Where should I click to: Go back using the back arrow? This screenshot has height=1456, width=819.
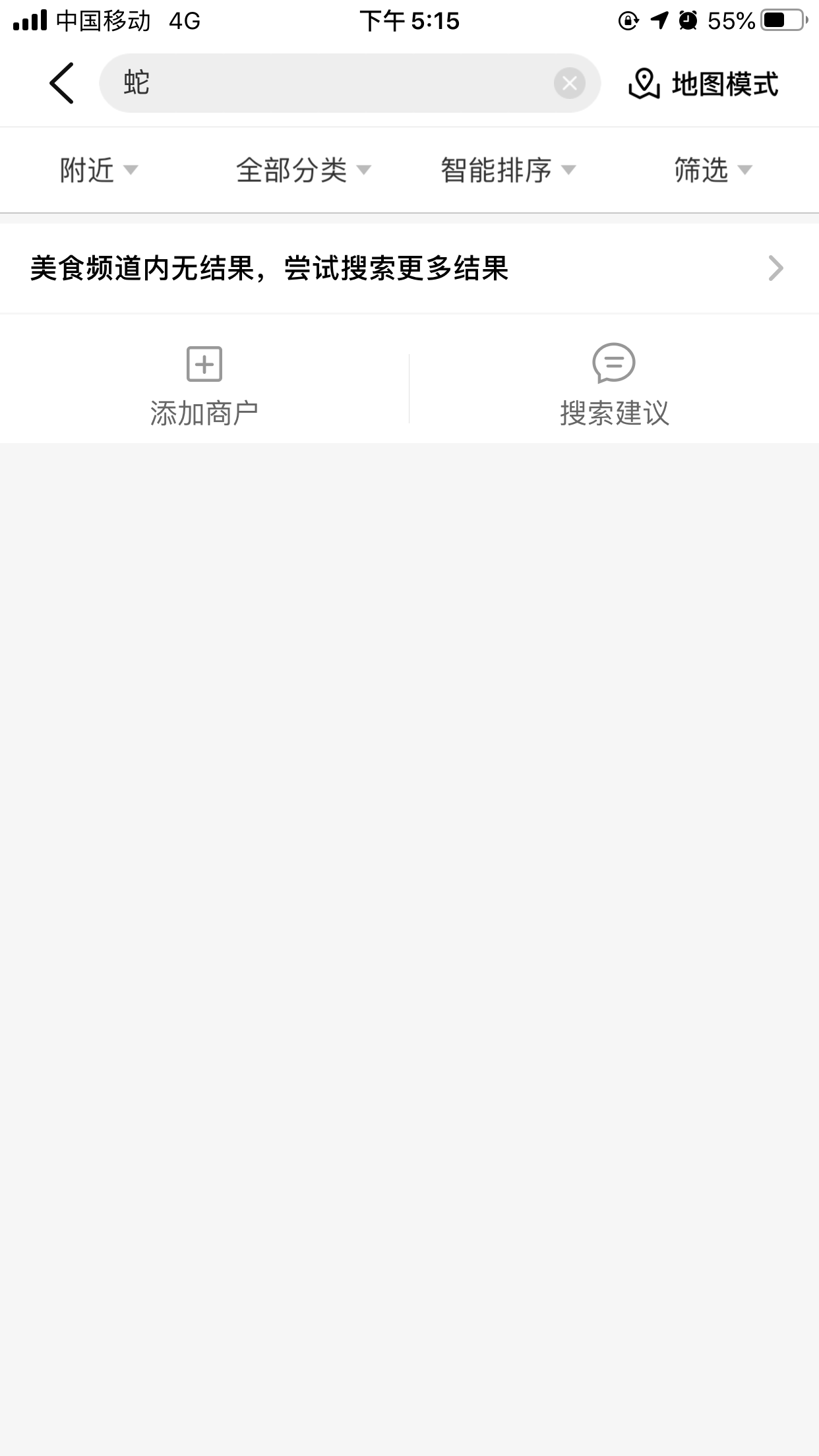click(61, 84)
